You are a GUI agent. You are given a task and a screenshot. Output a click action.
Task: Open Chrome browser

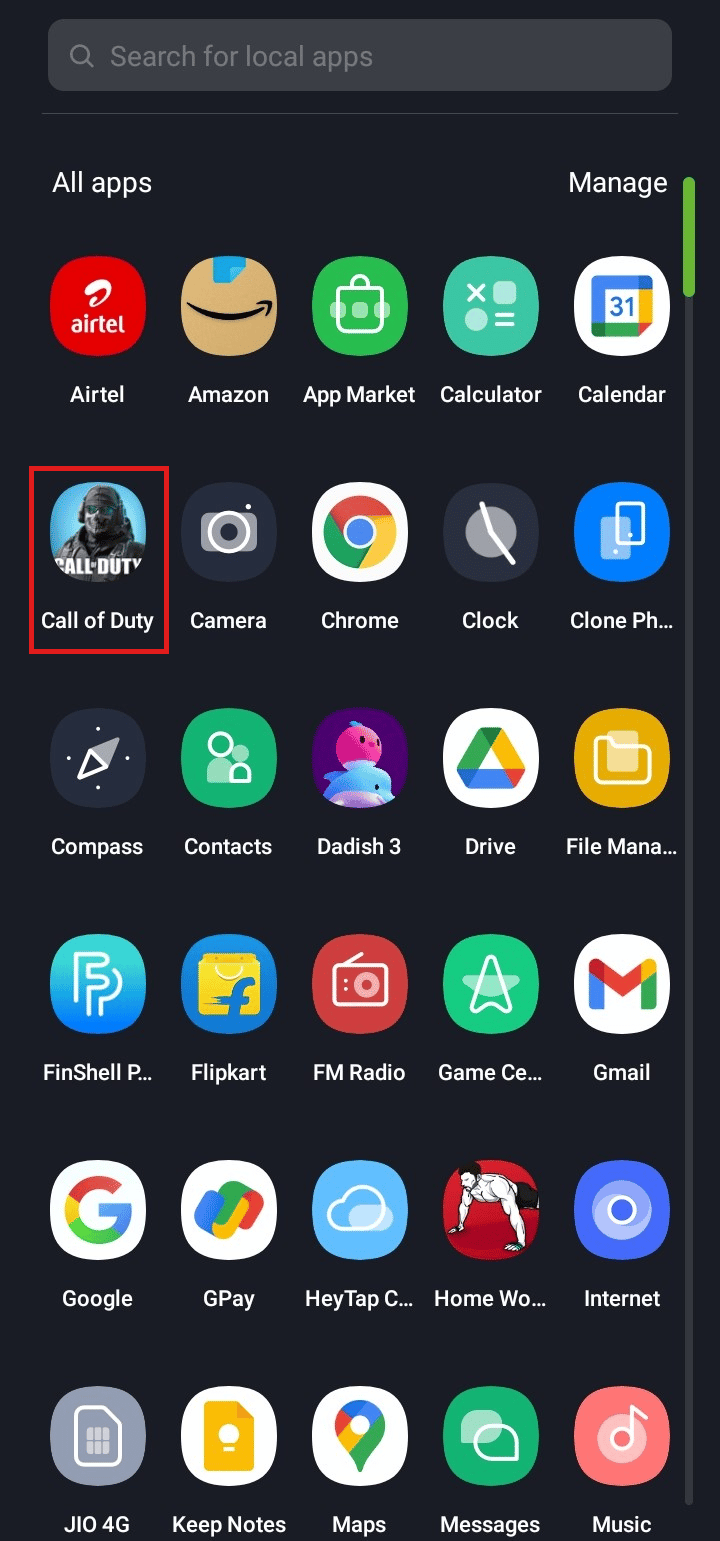[x=360, y=531]
